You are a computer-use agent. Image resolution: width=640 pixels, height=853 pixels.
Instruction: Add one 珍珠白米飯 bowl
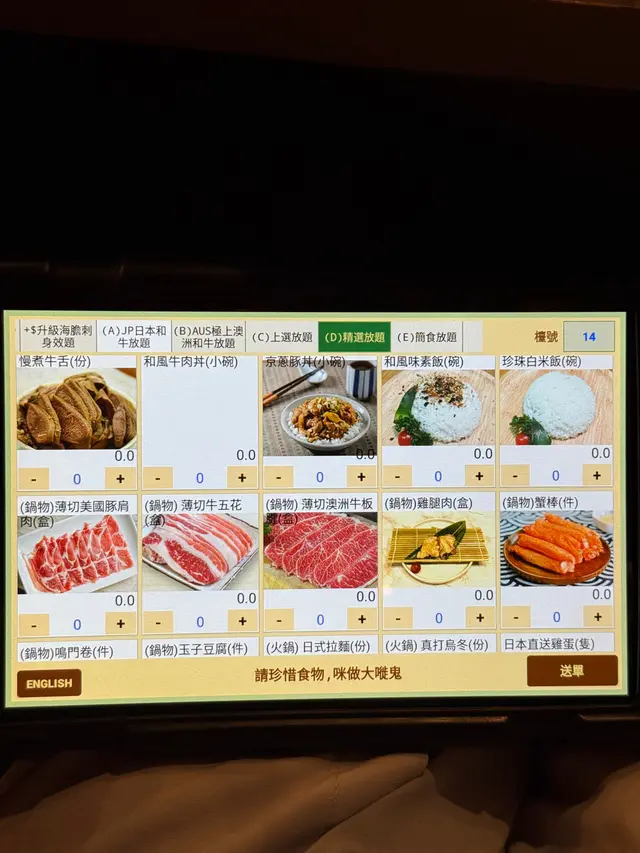(x=598, y=475)
